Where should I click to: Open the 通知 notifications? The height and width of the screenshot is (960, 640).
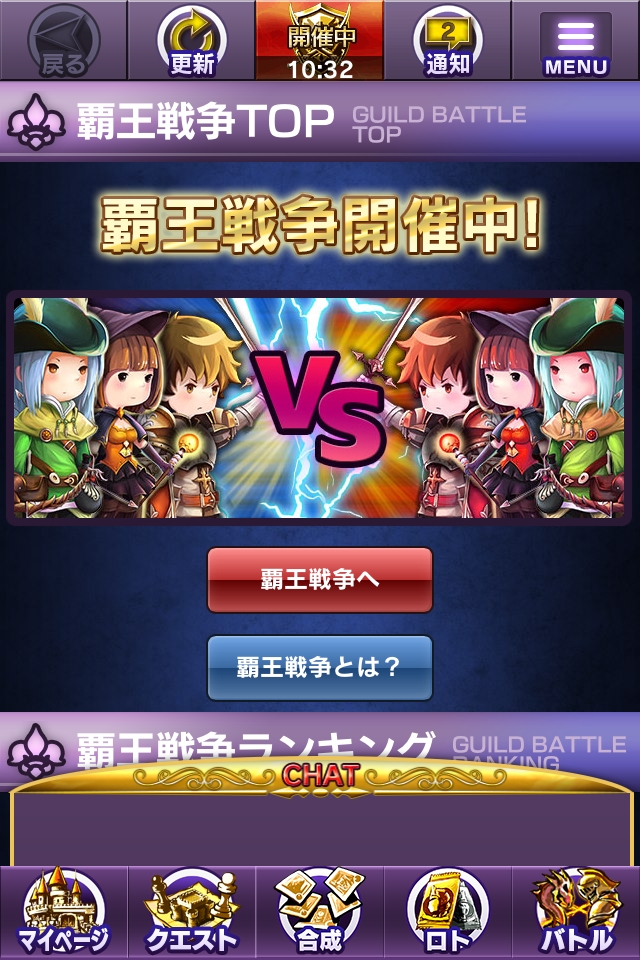tap(447, 41)
